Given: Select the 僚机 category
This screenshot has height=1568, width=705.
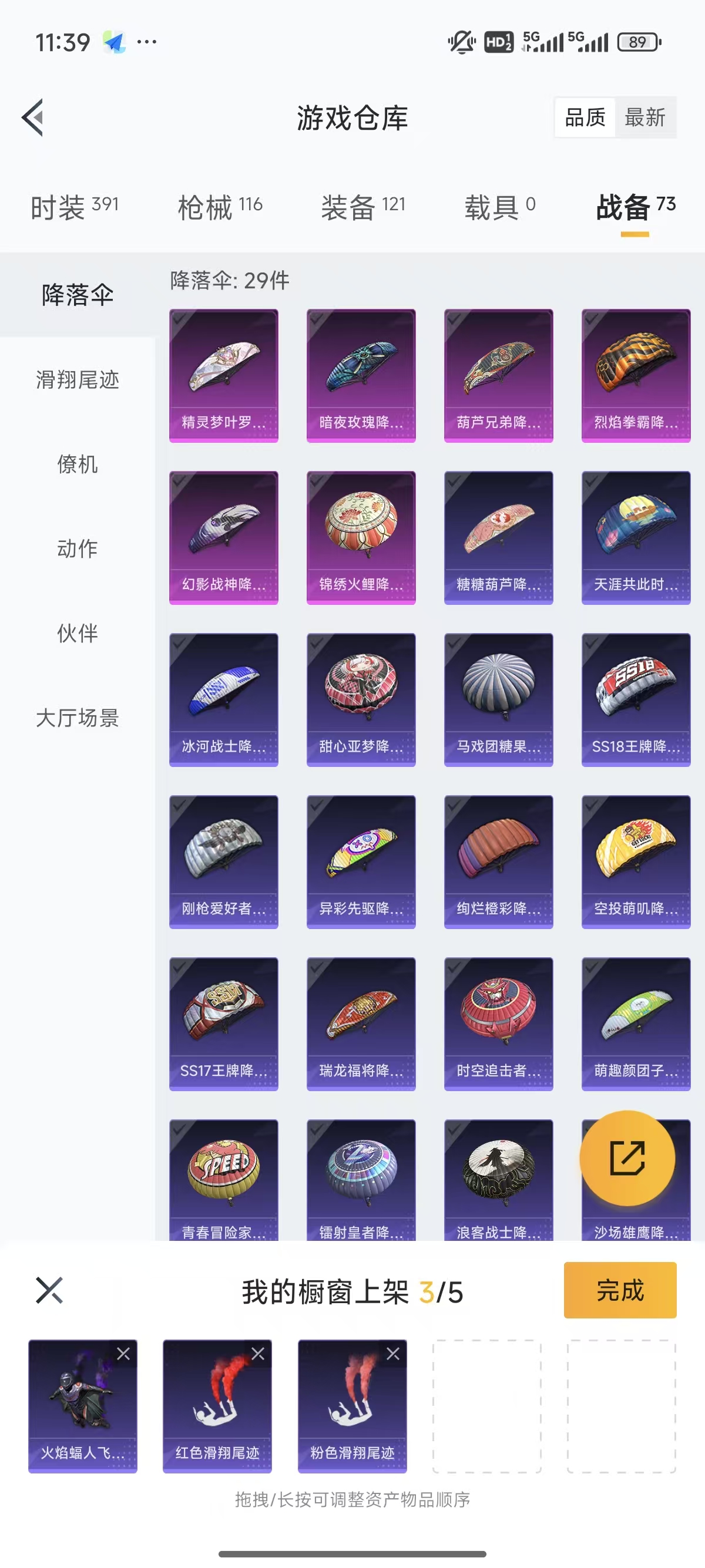Looking at the screenshot, I should [78, 464].
